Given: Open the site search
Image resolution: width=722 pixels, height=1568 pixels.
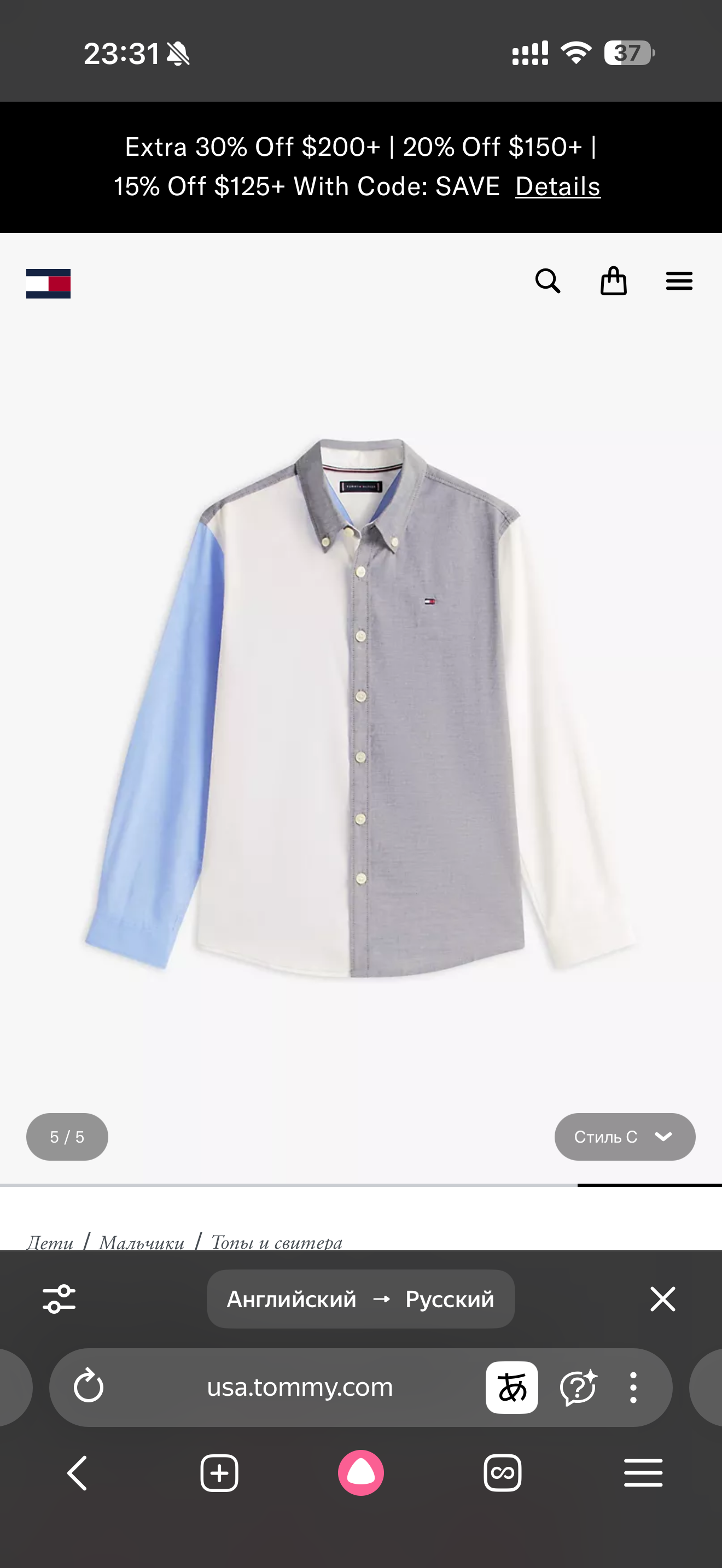Looking at the screenshot, I should [548, 281].
